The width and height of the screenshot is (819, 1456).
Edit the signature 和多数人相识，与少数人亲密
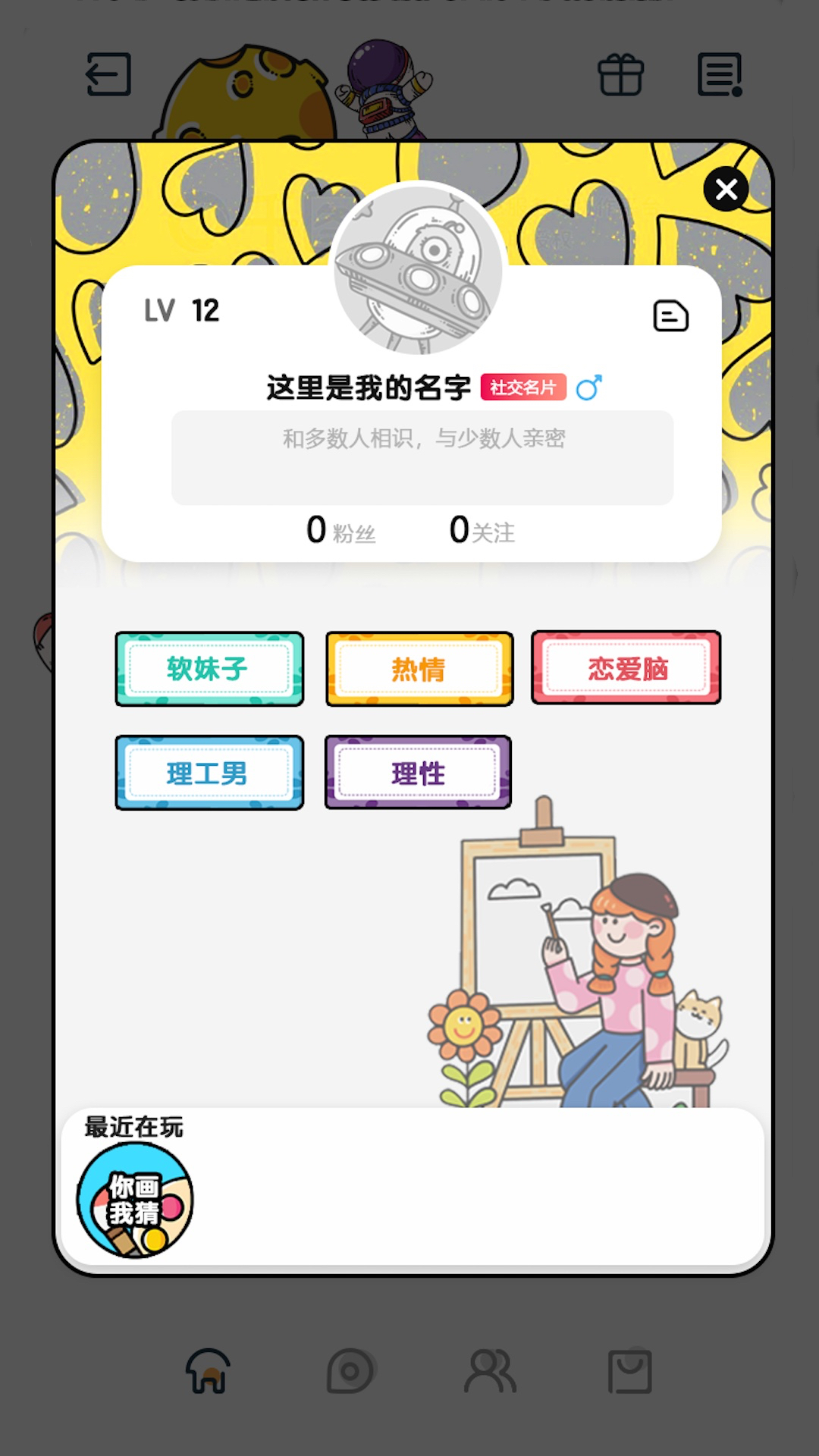pyautogui.click(x=422, y=457)
